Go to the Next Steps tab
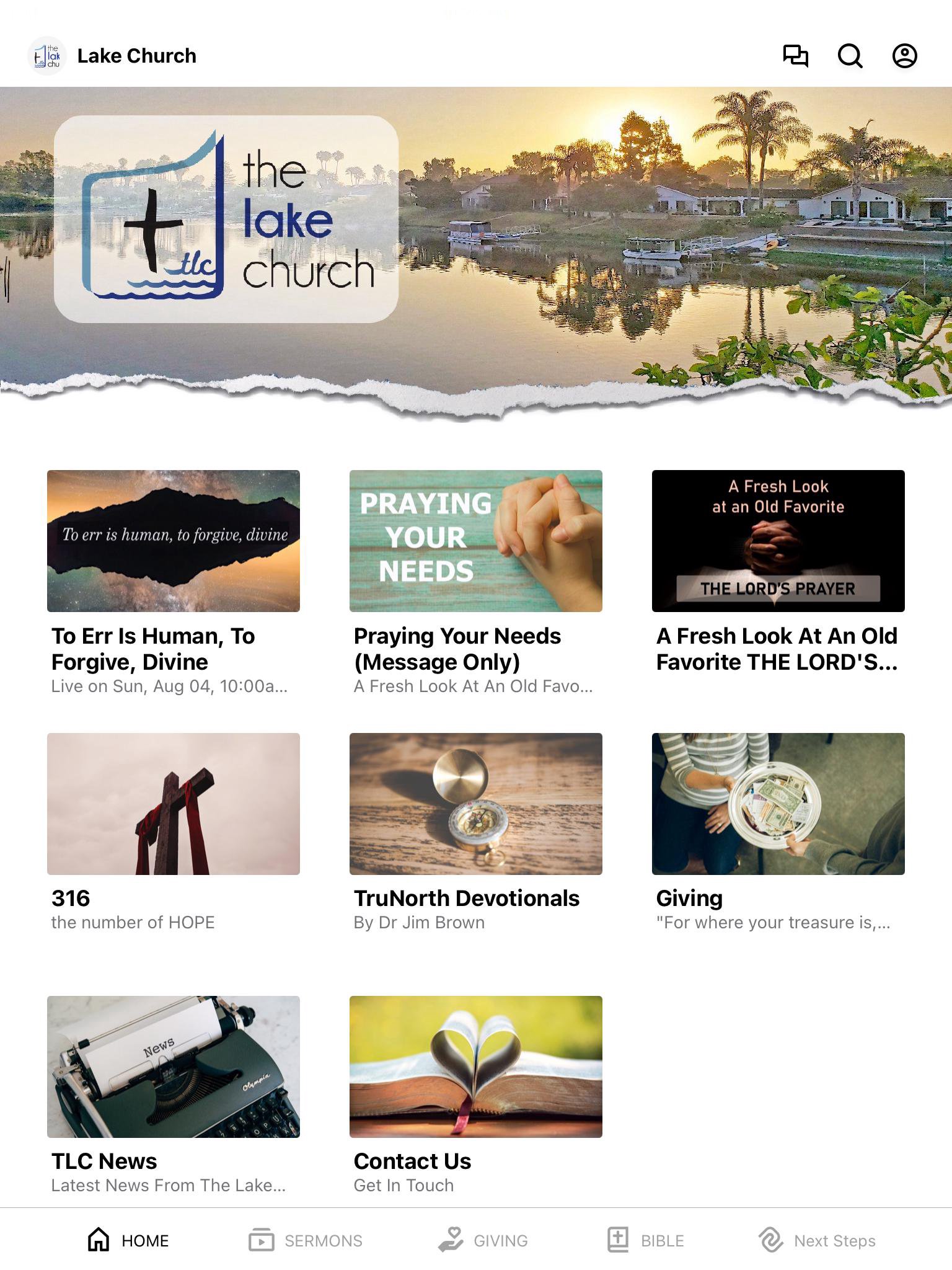This screenshot has height=1270, width=952. 817,1240
